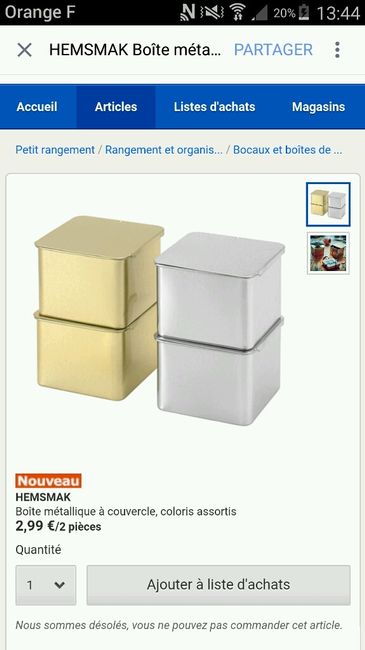Screen dimensions: 365x650
Task: Open the main HEMSMAK product image
Action: pyautogui.click(x=160, y=320)
